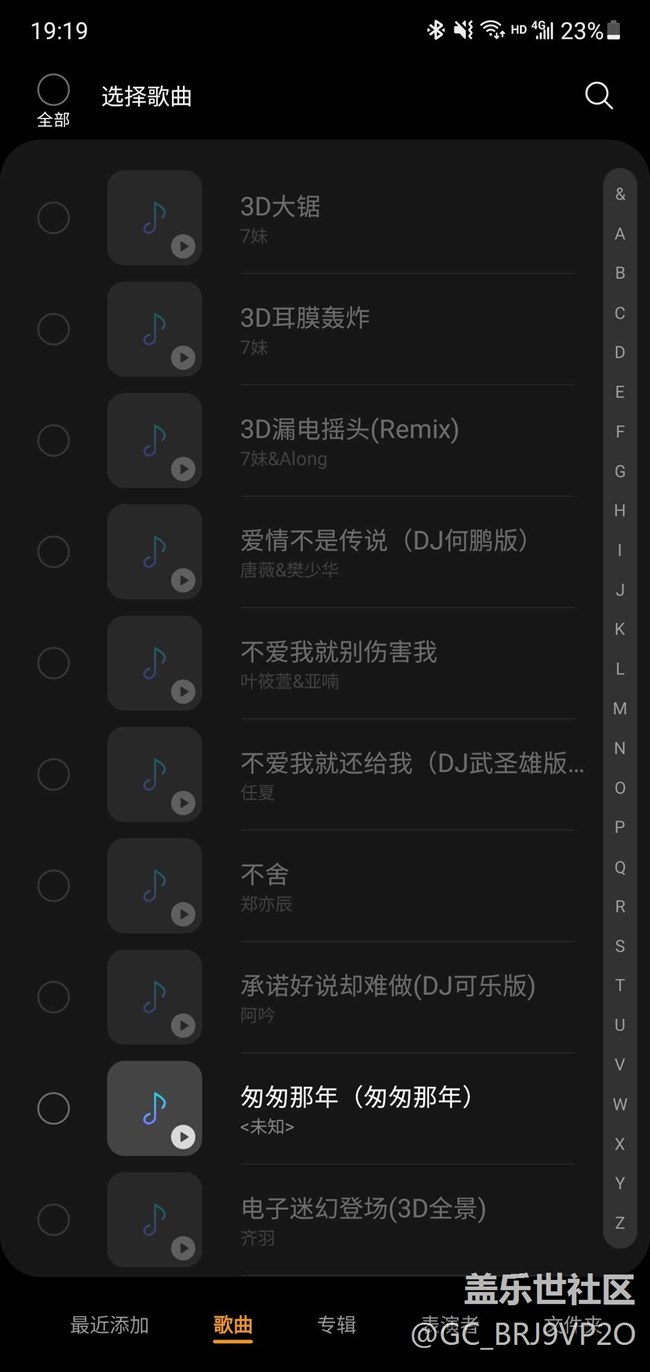
Task: Select 匆匆那年 checkbox
Action: point(53,1108)
